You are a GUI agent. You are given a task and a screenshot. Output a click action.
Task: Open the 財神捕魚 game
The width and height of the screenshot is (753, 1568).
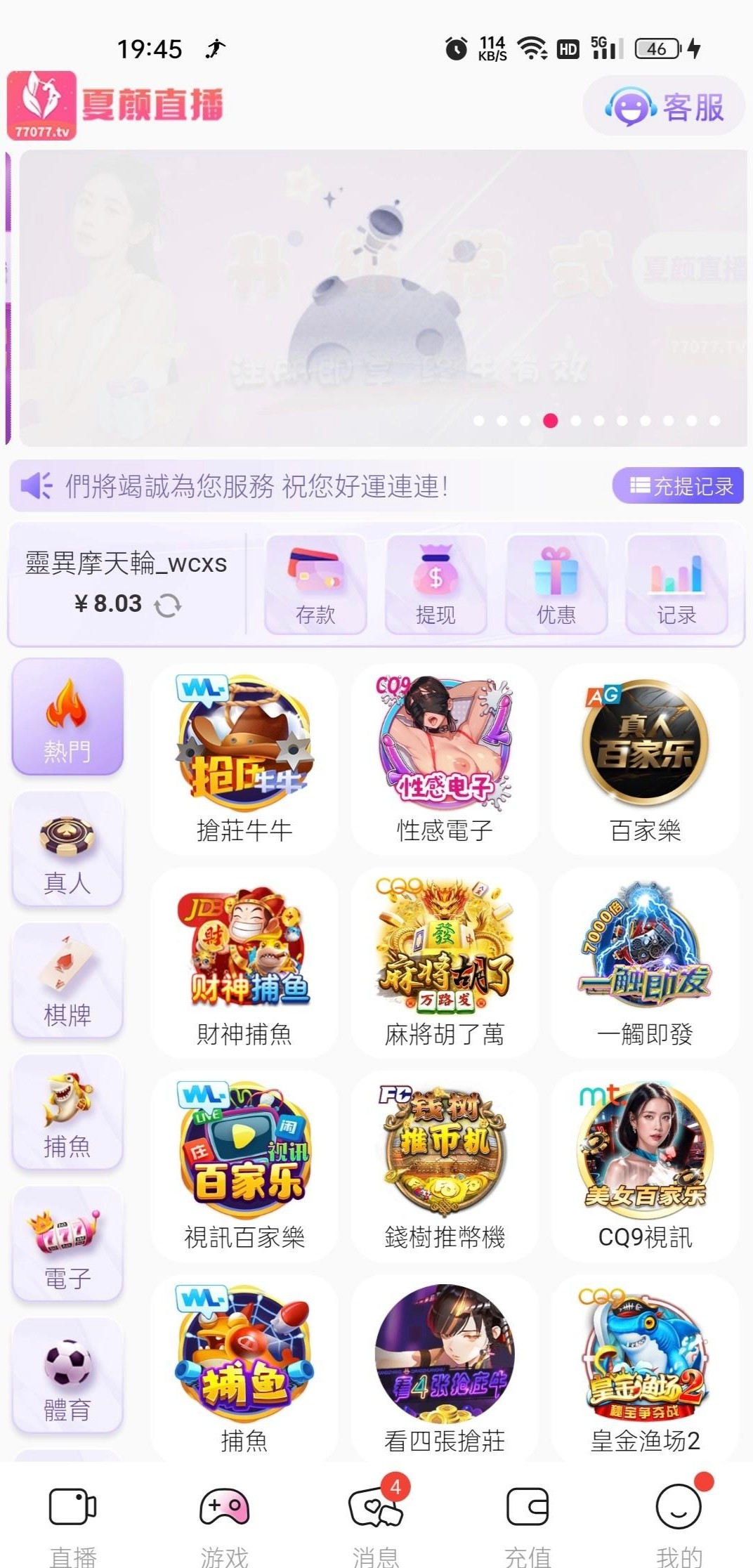244,962
